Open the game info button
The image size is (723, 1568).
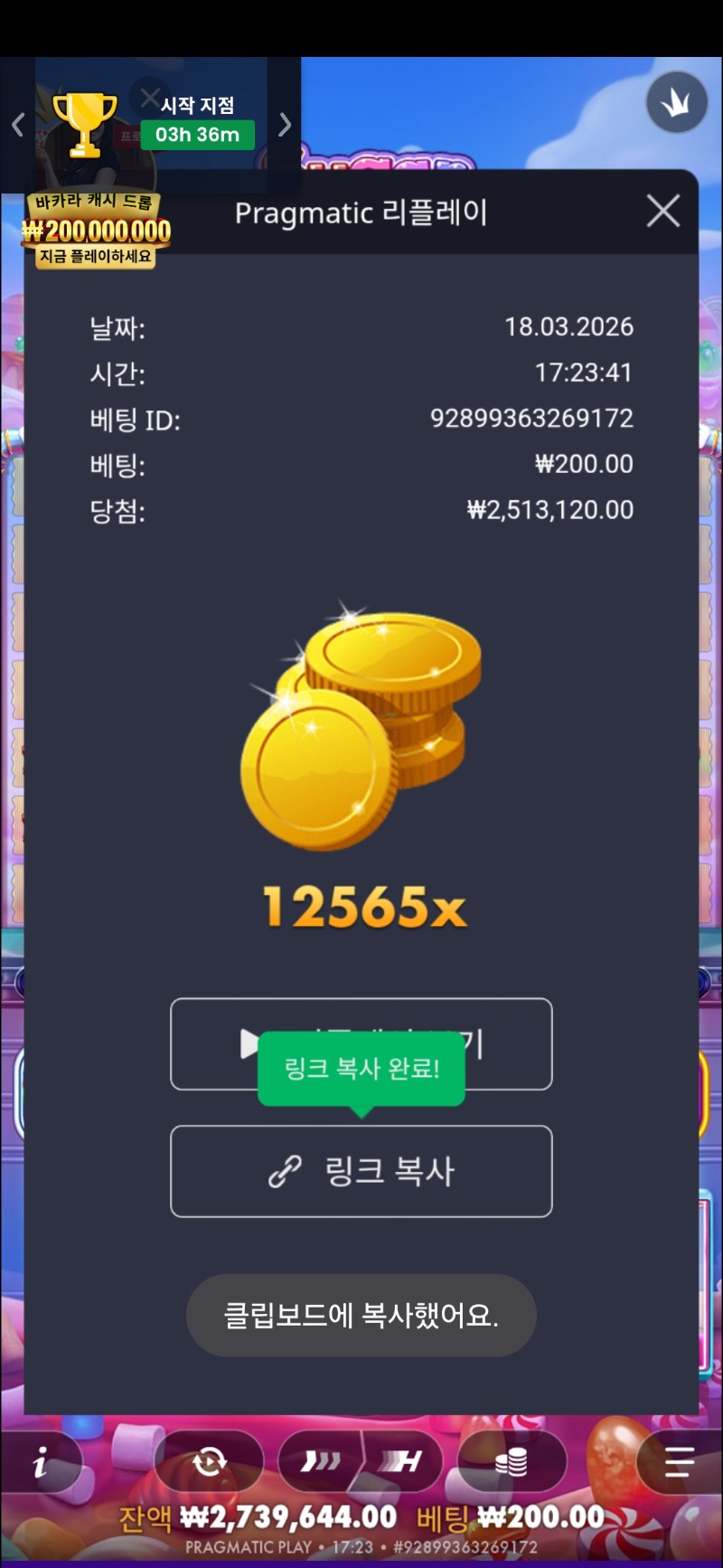click(x=40, y=1461)
